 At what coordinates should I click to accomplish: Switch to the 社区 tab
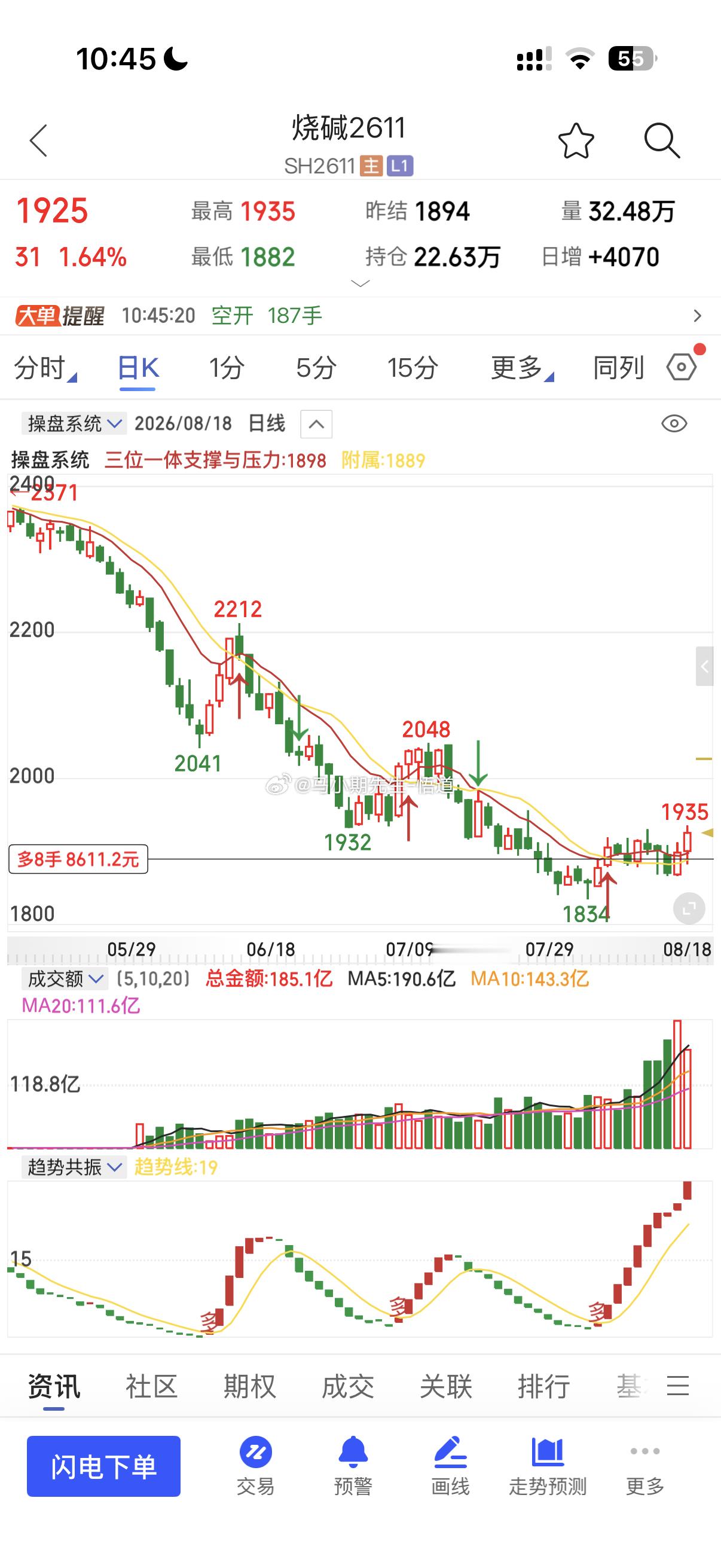tap(151, 1387)
